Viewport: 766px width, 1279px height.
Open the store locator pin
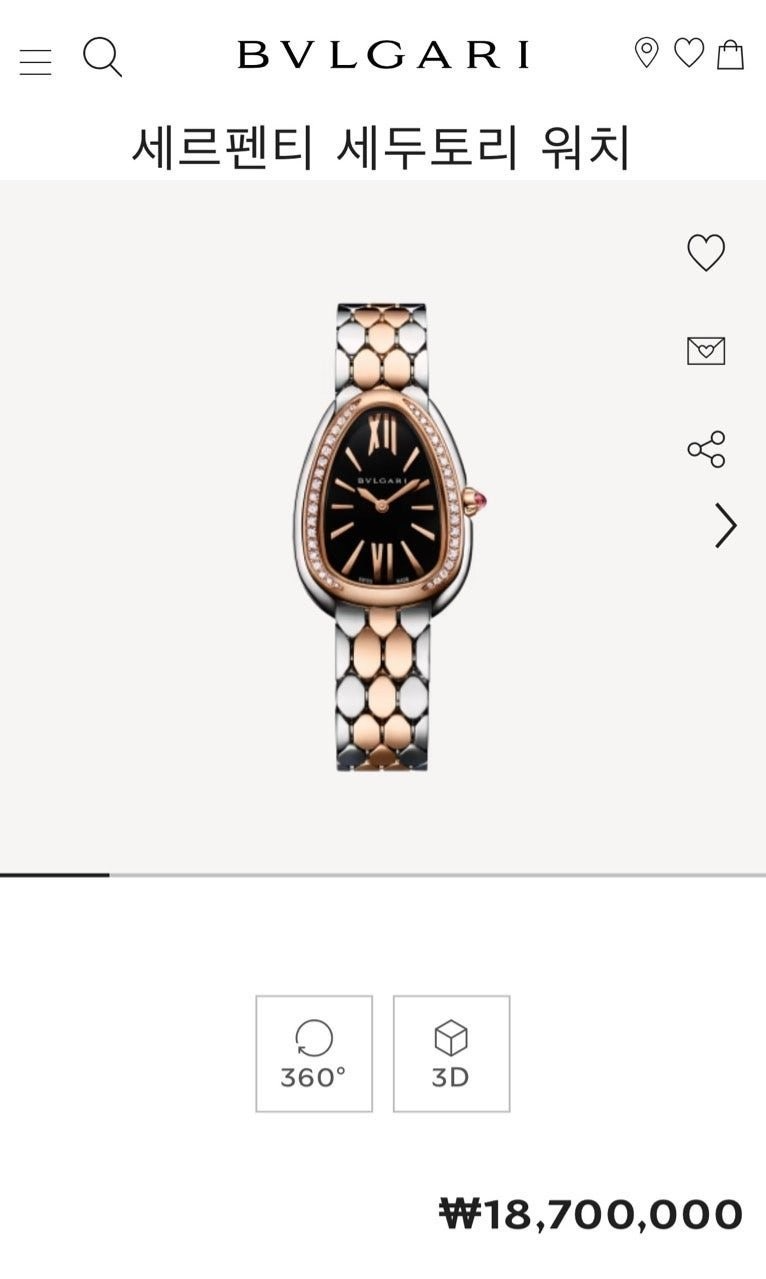pos(647,53)
